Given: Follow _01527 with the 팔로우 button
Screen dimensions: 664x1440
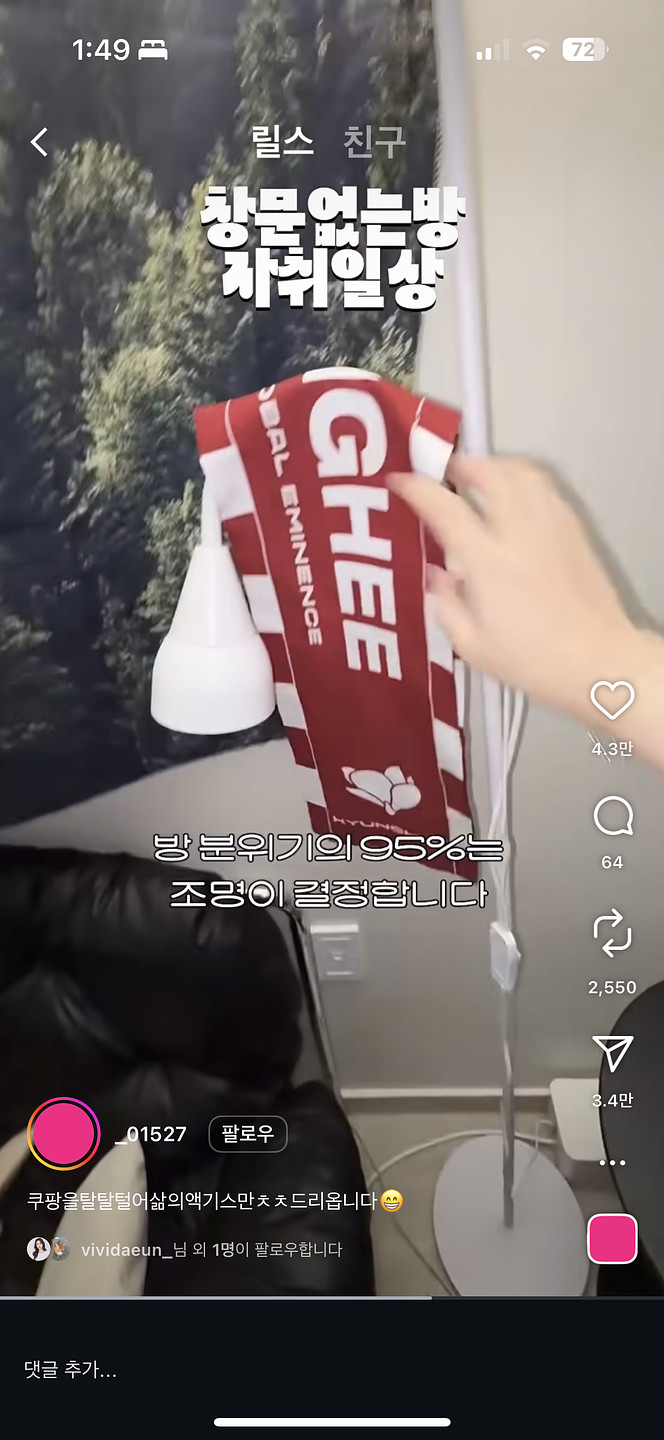Looking at the screenshot, I should coord(248,1134).
